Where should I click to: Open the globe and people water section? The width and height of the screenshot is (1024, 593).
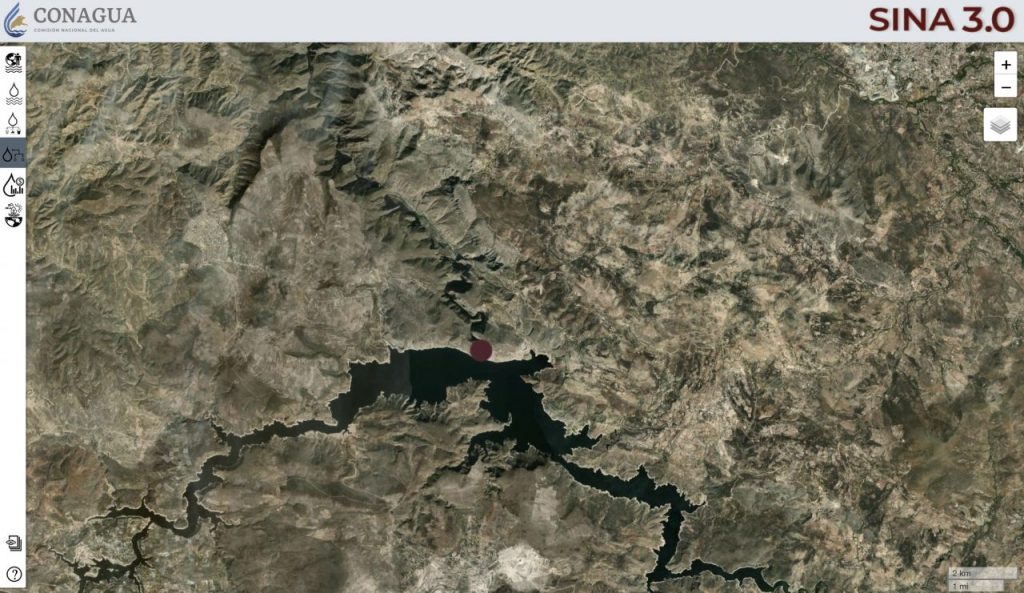click(13, 63)
